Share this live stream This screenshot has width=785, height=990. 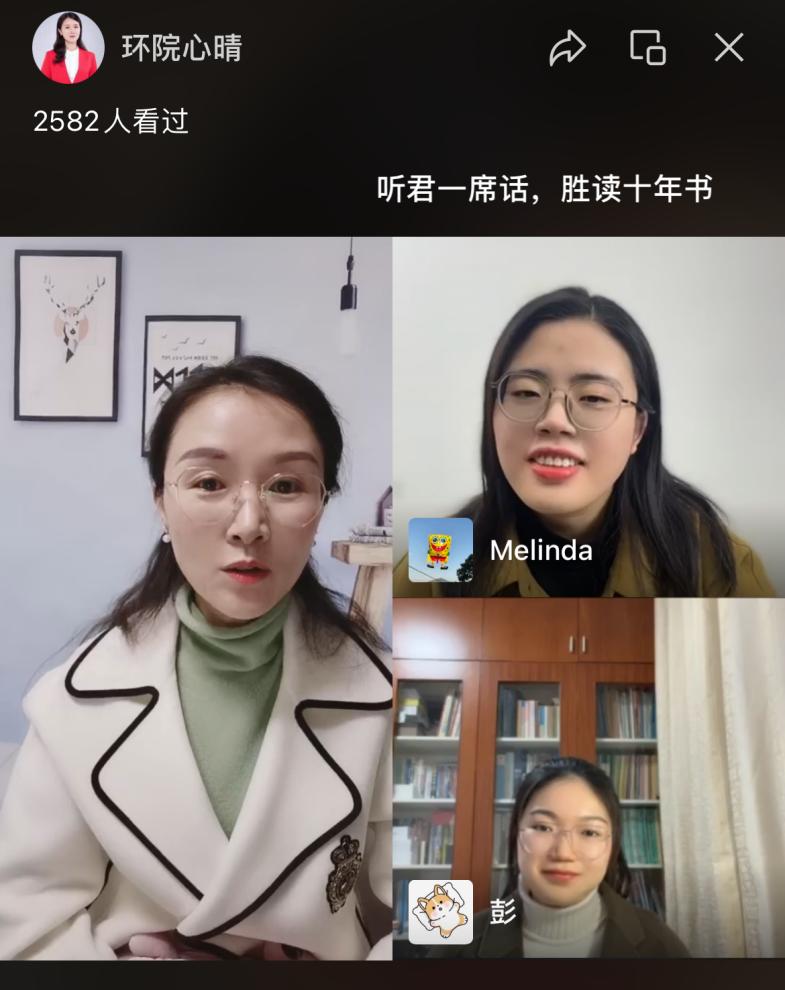click(x=567, y=48)
